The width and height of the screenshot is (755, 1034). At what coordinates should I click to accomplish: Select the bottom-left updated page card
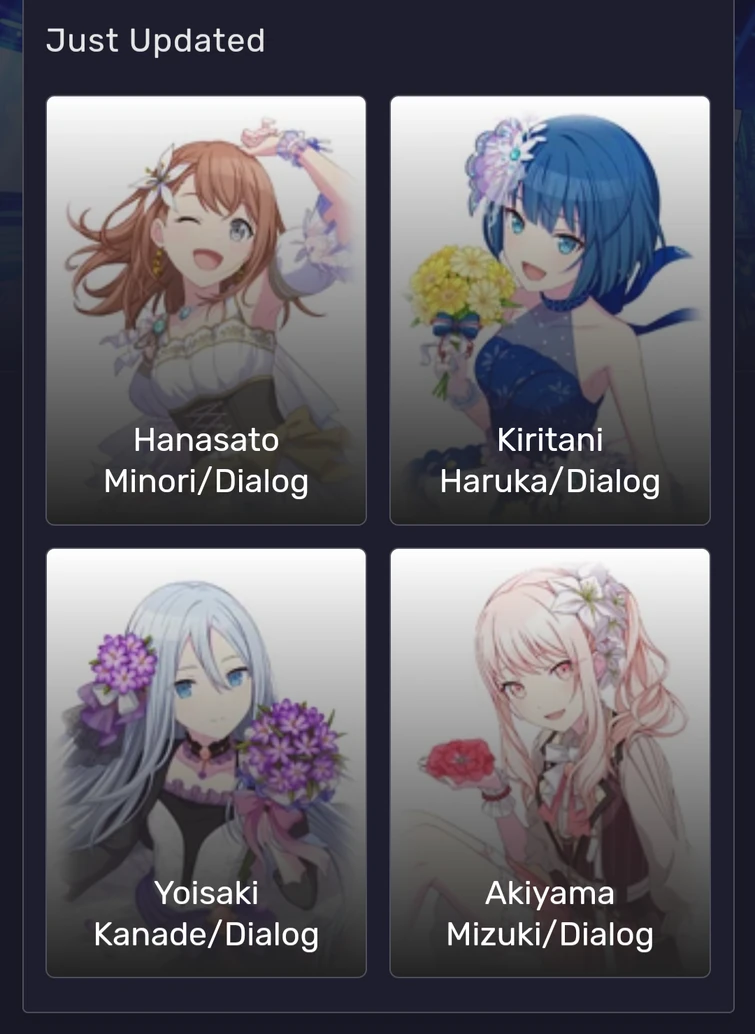point(206,762)
